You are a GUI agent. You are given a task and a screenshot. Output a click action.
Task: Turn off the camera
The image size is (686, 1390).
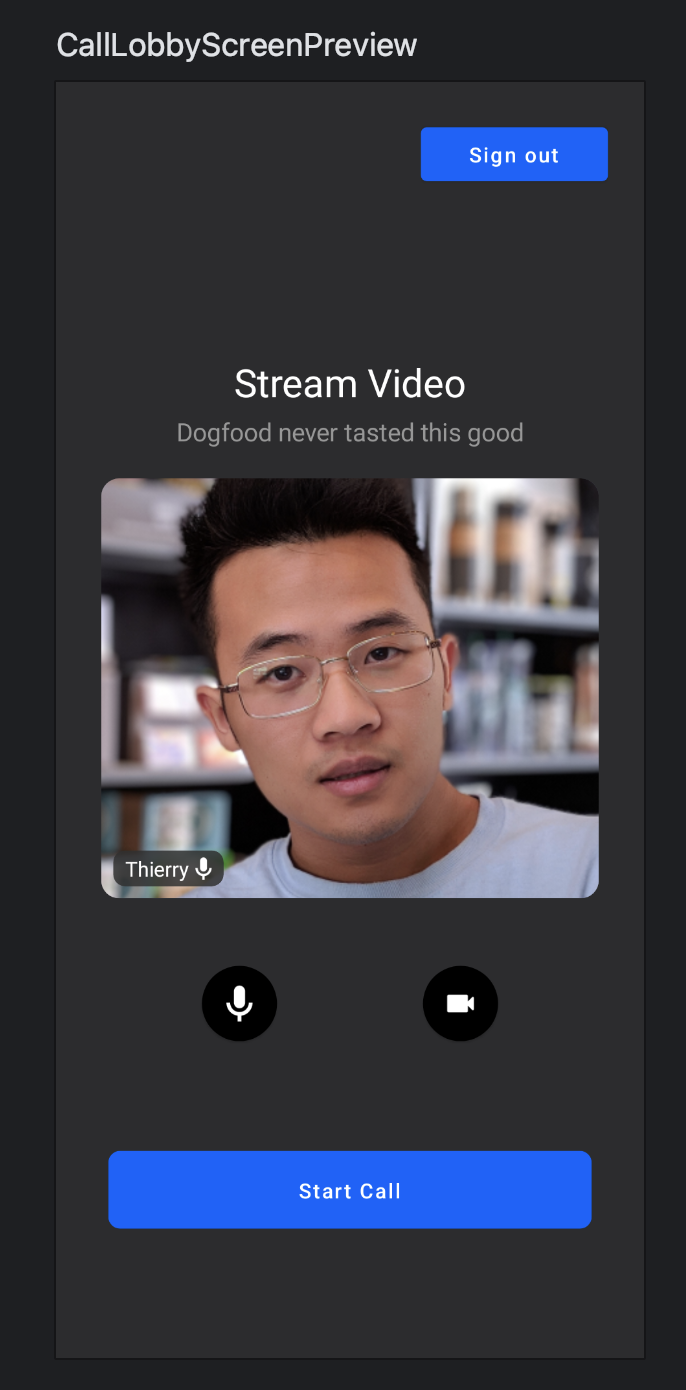[460, 1003]
